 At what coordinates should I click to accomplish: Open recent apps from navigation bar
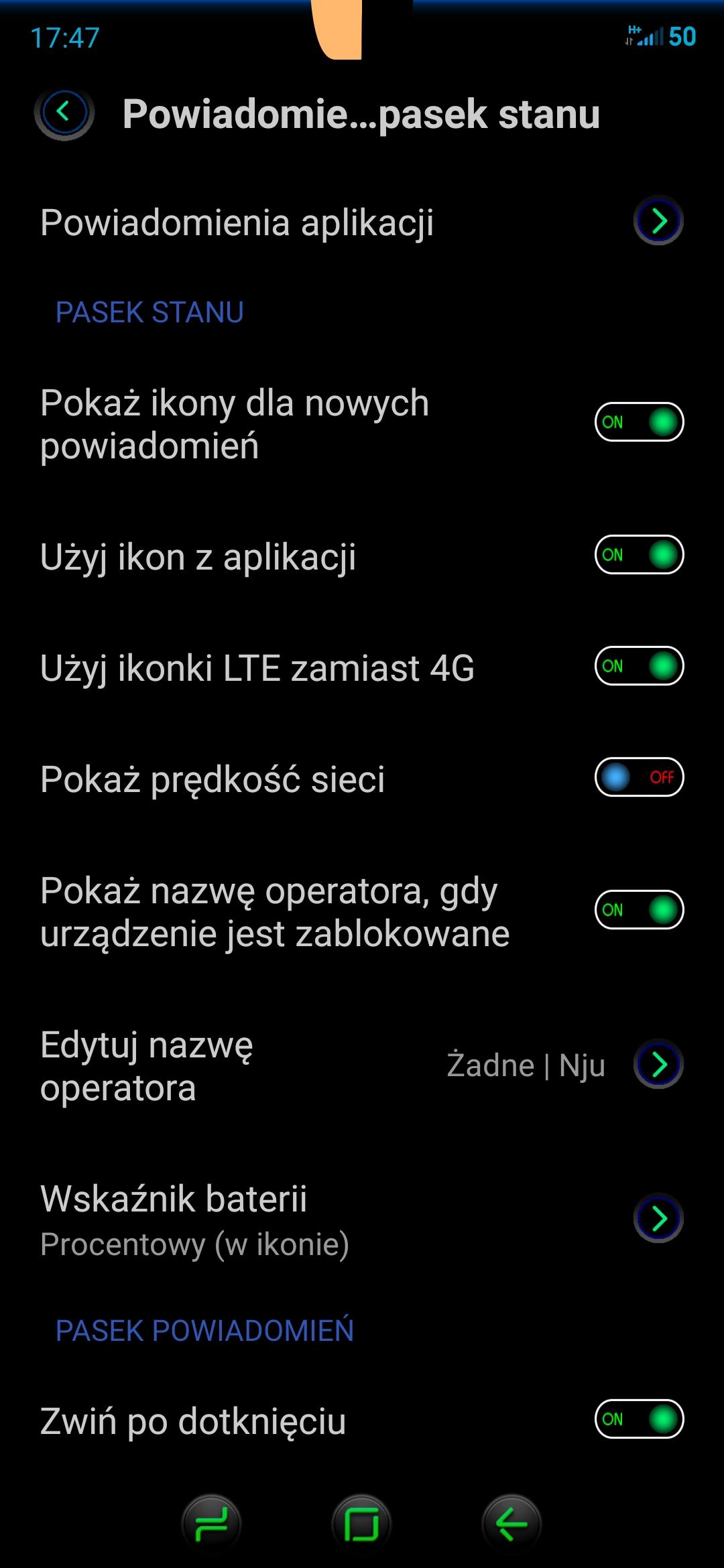[212, 1524]
